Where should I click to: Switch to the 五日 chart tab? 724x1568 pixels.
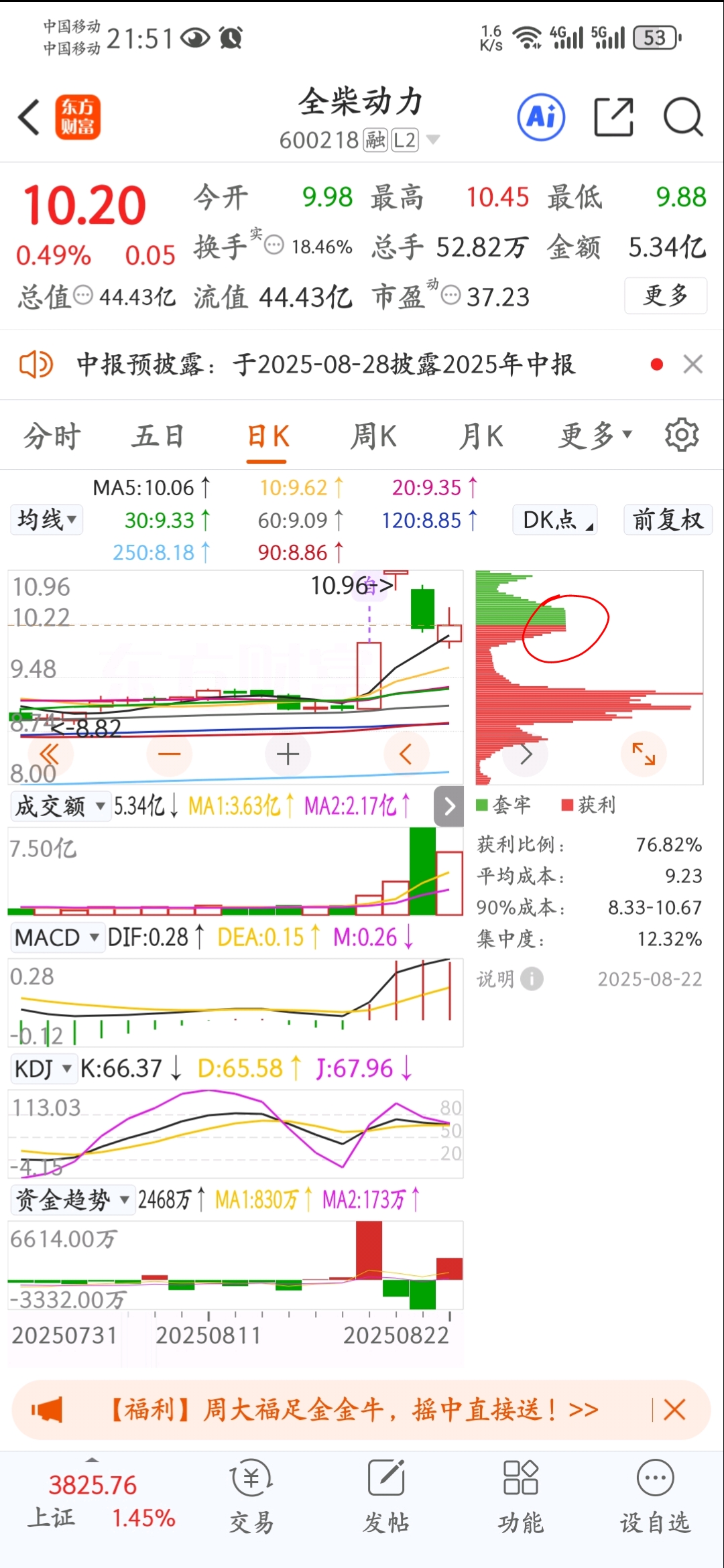(x=158, y=436)
